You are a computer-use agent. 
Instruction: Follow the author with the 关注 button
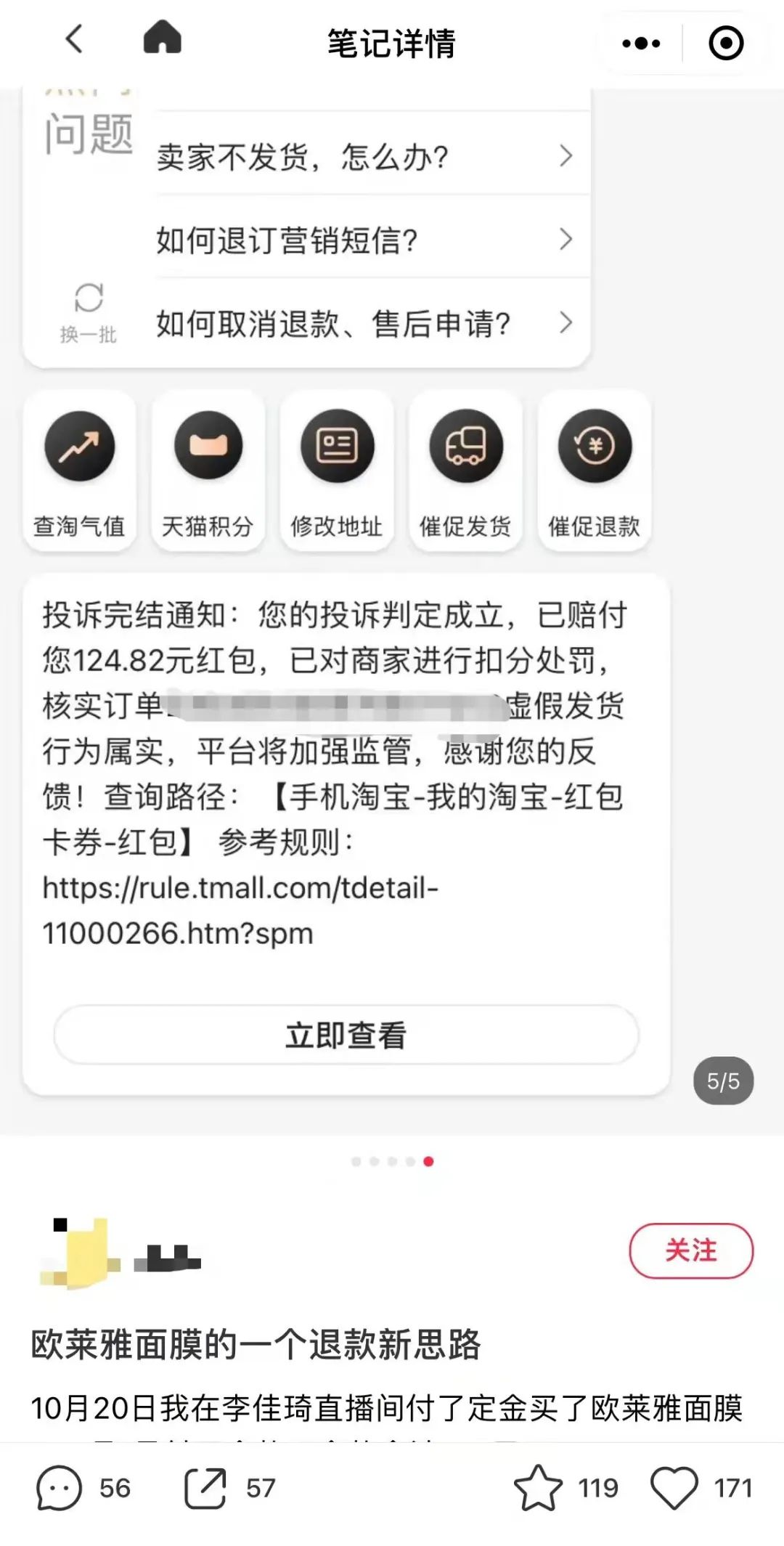[690, 1250]
